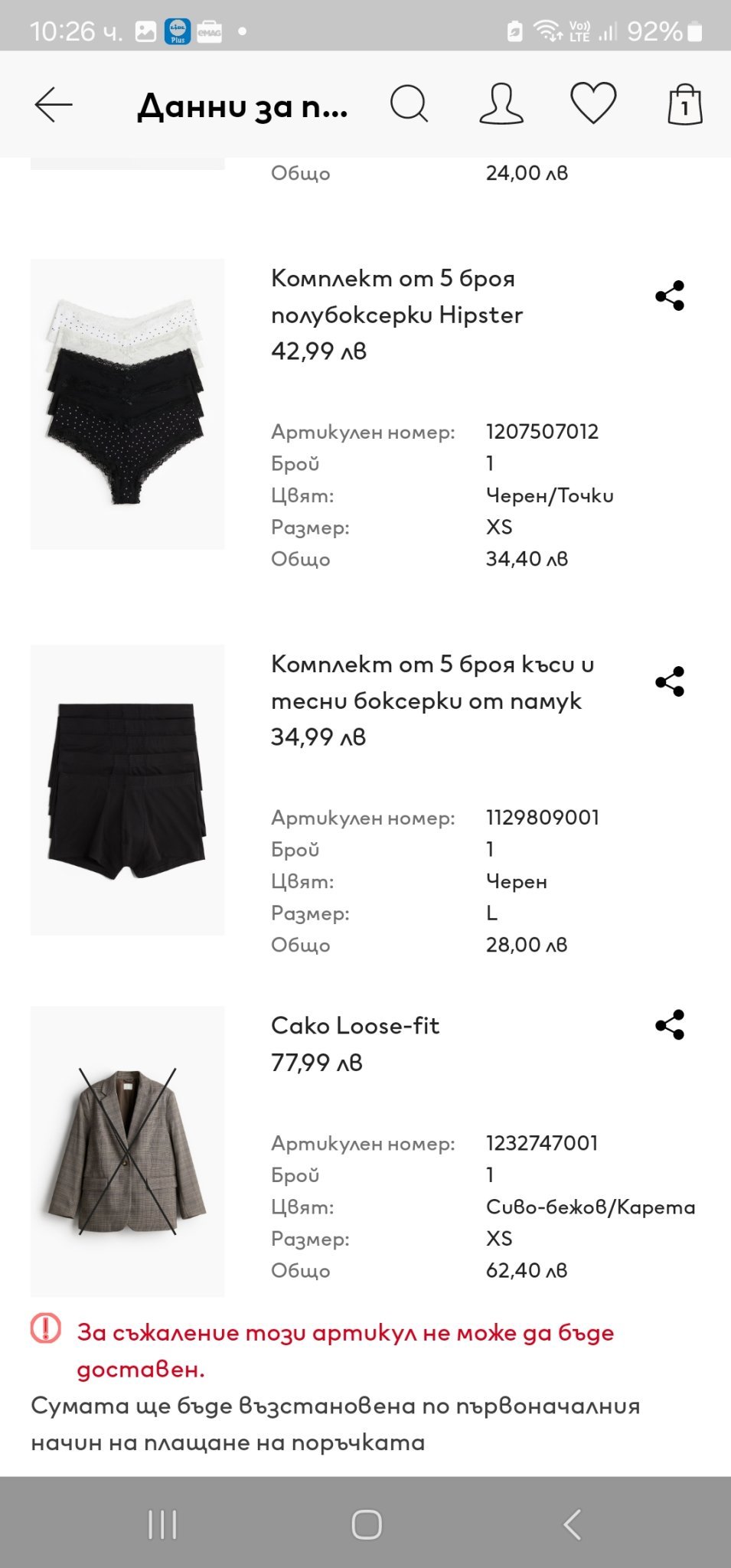The height and width of the screenshot is (1568, 731).
Task: Open the account profile icon
Action: click(501, 103)
